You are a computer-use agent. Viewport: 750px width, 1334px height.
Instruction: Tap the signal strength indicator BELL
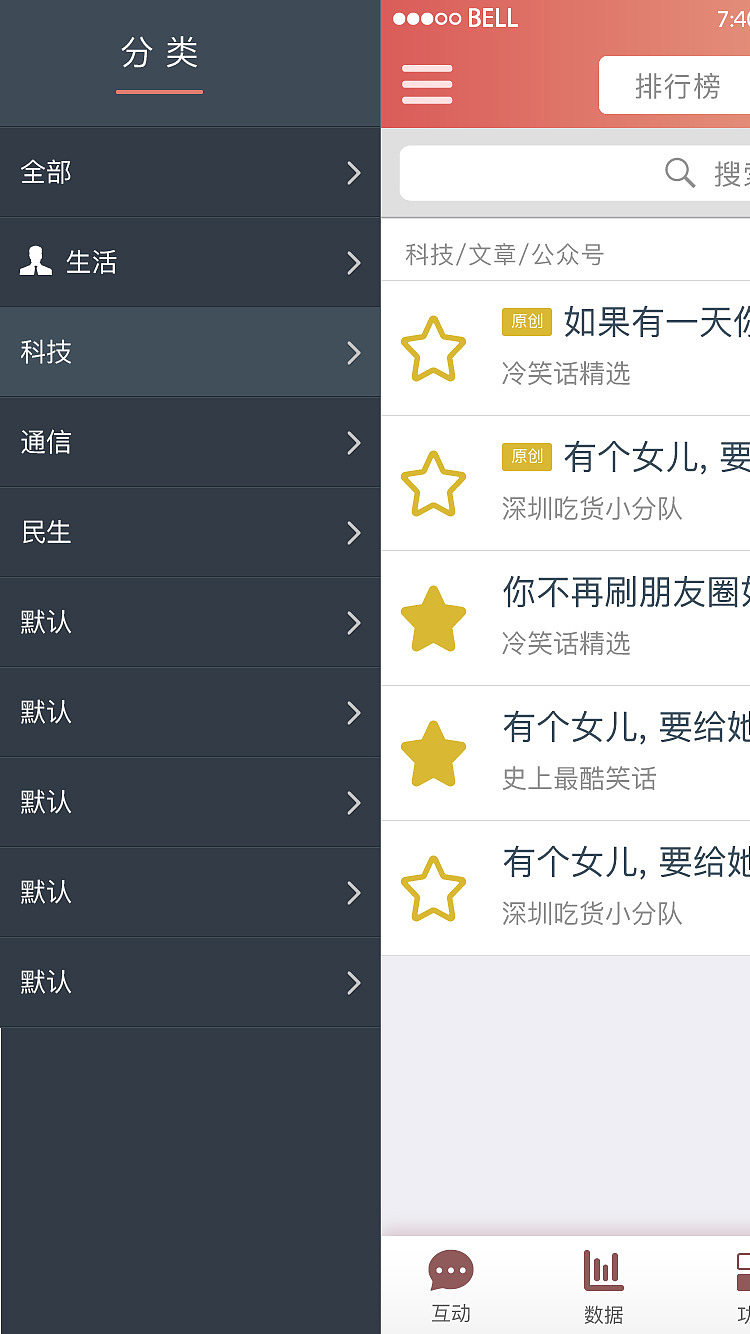coord(455,17)
